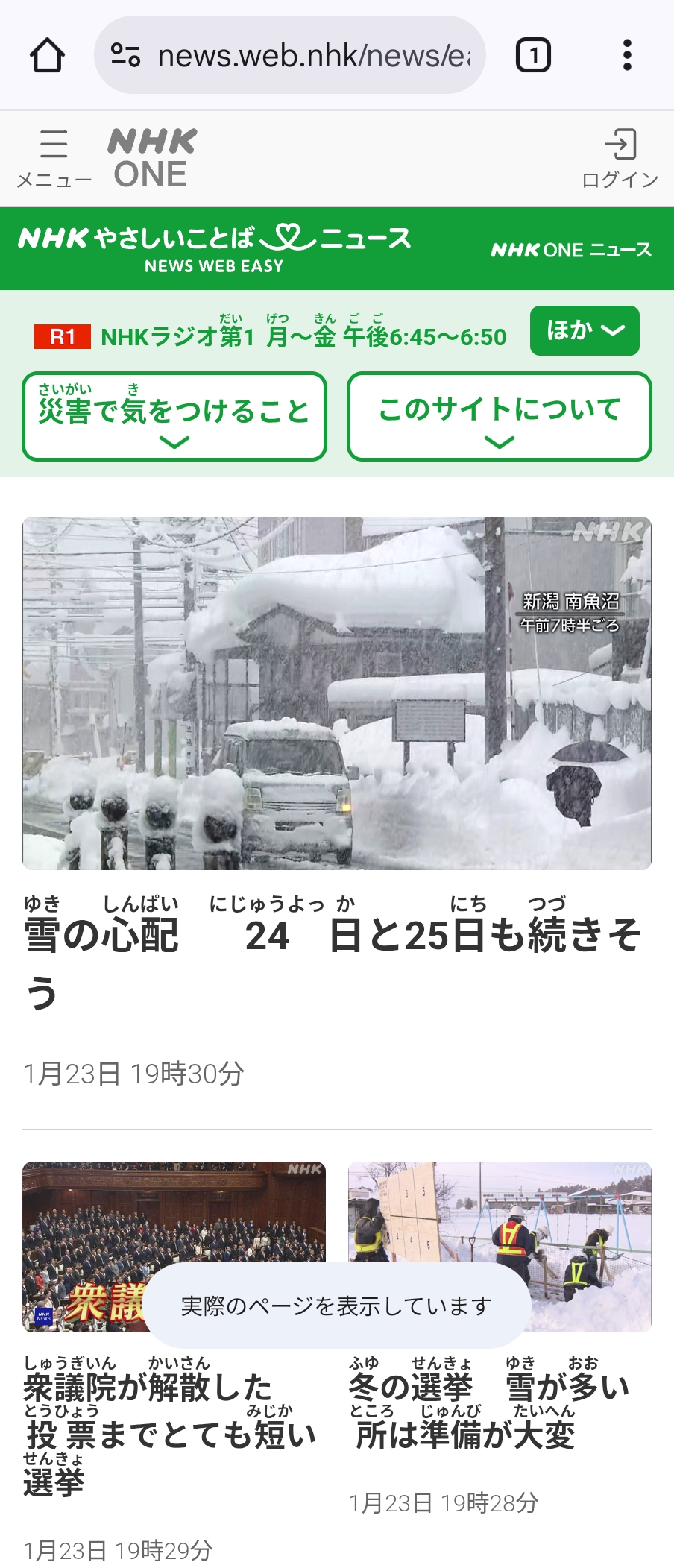This screenshot has height=1568, width=674.
Task: Open the browser overflow menu
Action: click(x=627, y=55)
